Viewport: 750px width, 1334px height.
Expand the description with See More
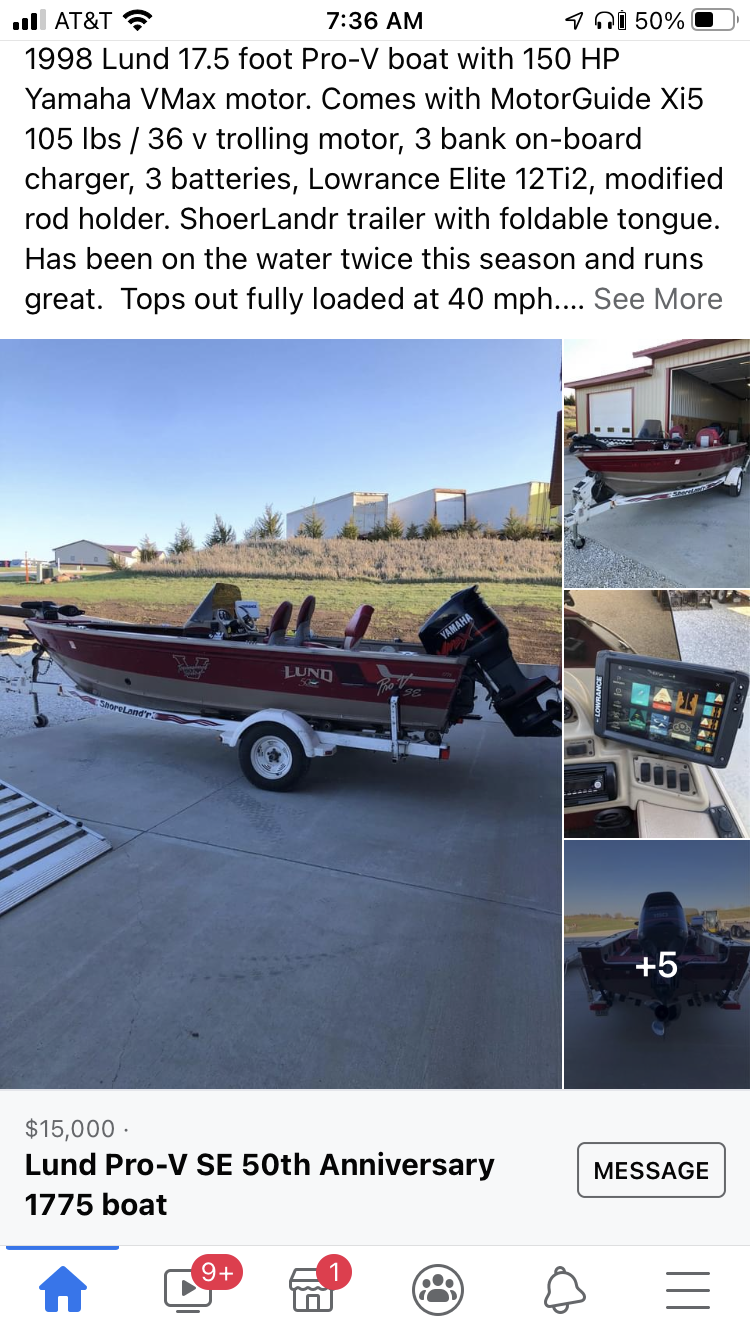[658, 299]
